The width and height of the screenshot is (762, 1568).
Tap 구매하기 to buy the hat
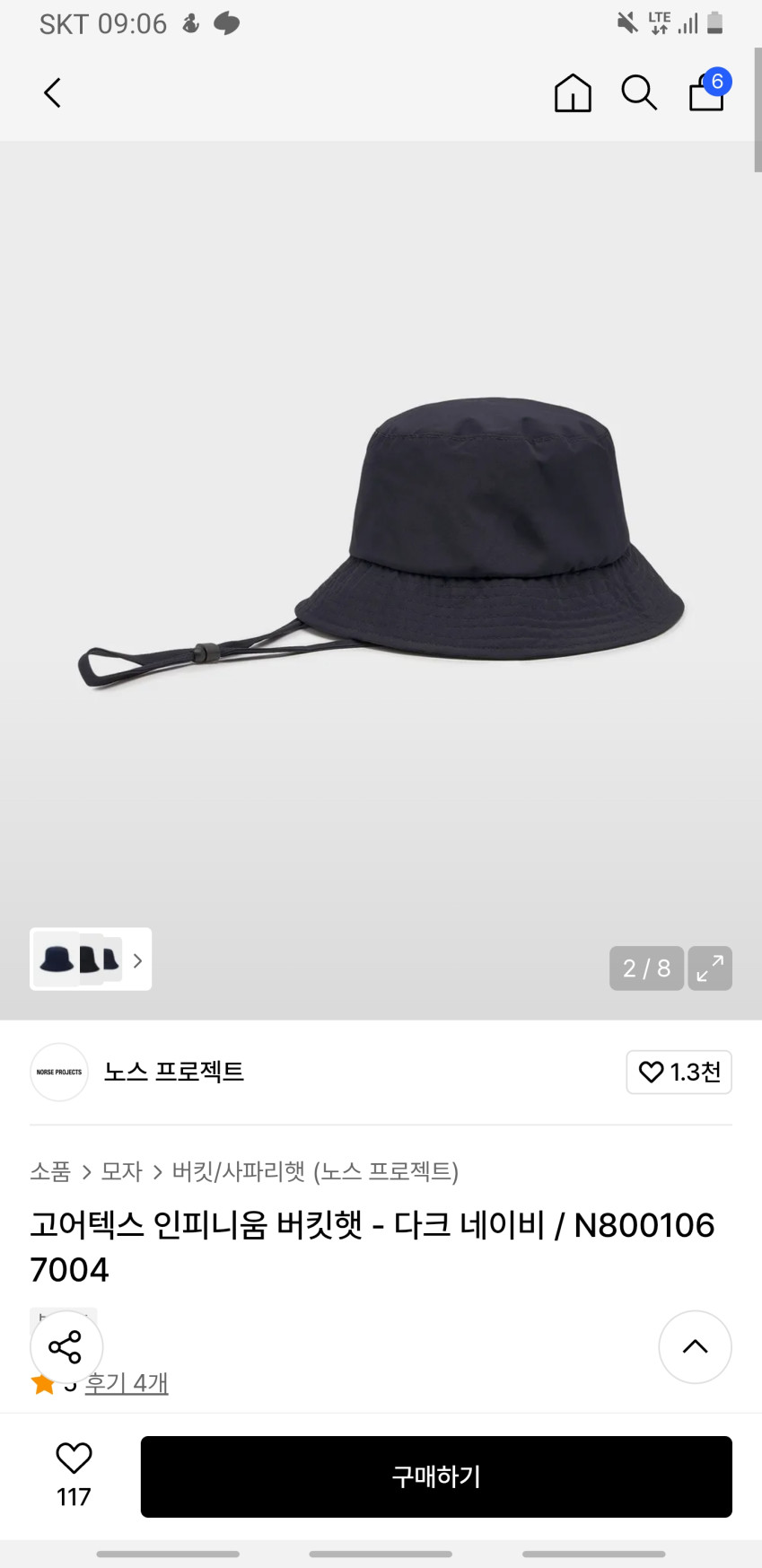pyautogui.click(x=436, y=1476)
